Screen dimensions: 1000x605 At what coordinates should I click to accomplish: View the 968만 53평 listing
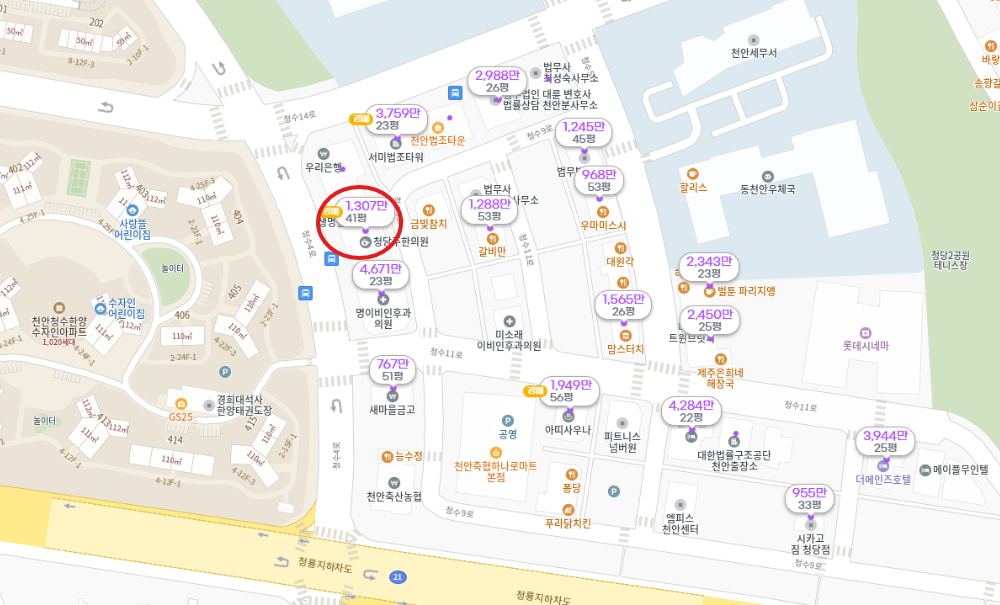coord(598,180)
